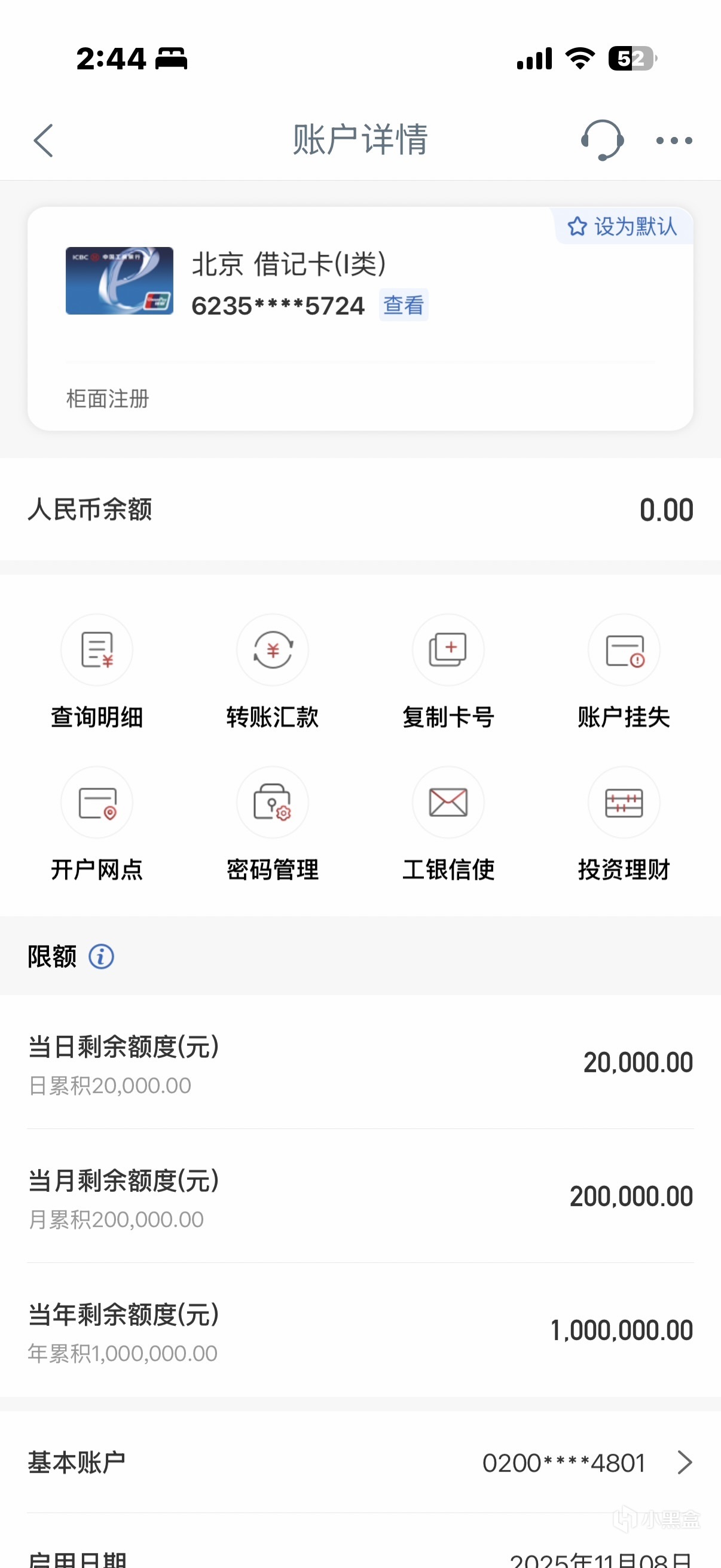Tap 查看 to reveal full card number
Screen dimensions: 721x1568
(404, 305)
